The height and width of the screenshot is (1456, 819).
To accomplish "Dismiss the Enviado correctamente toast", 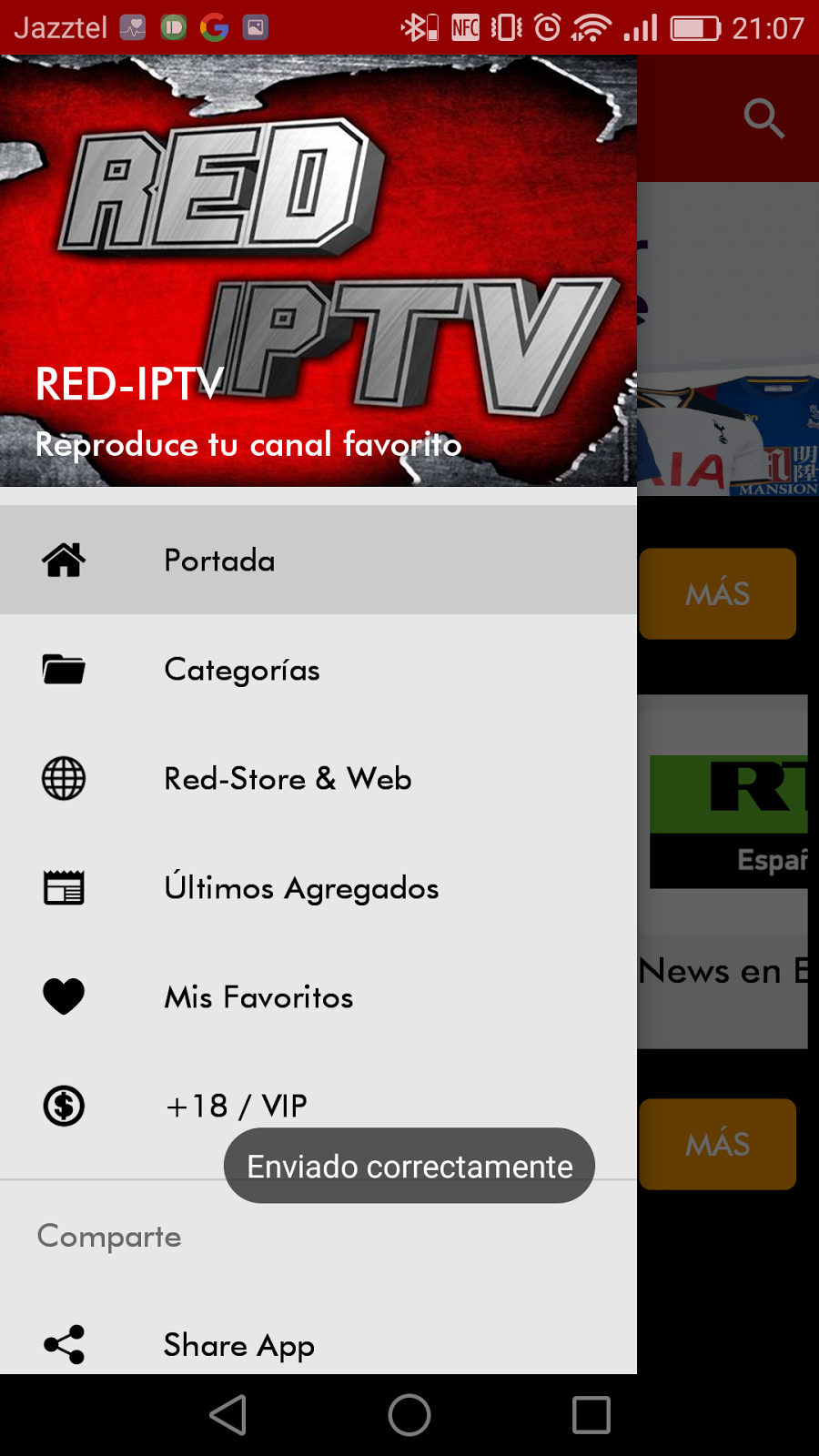I will click(408, 1166).
